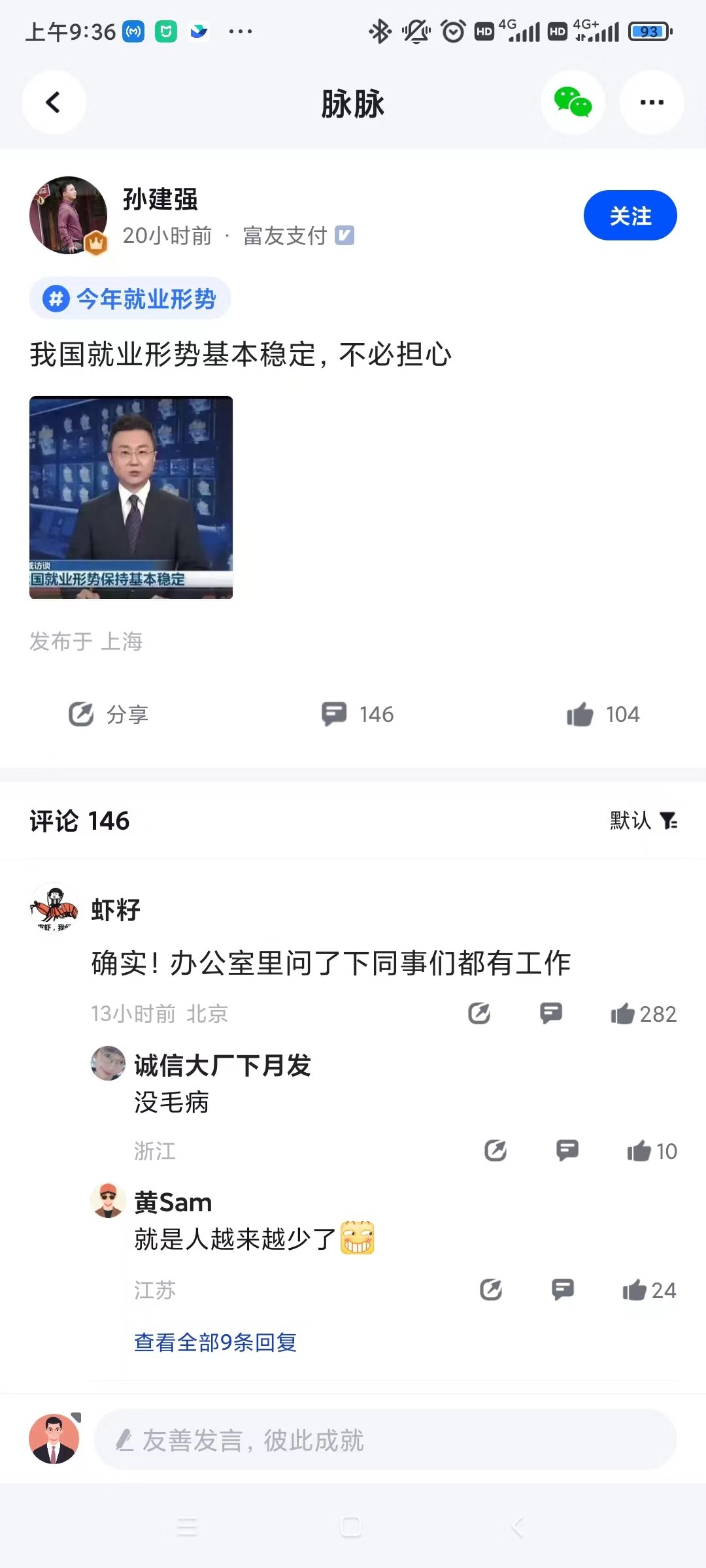706x1568 pixels.
Task: View the news anchor post image
Action: [131, 497]
